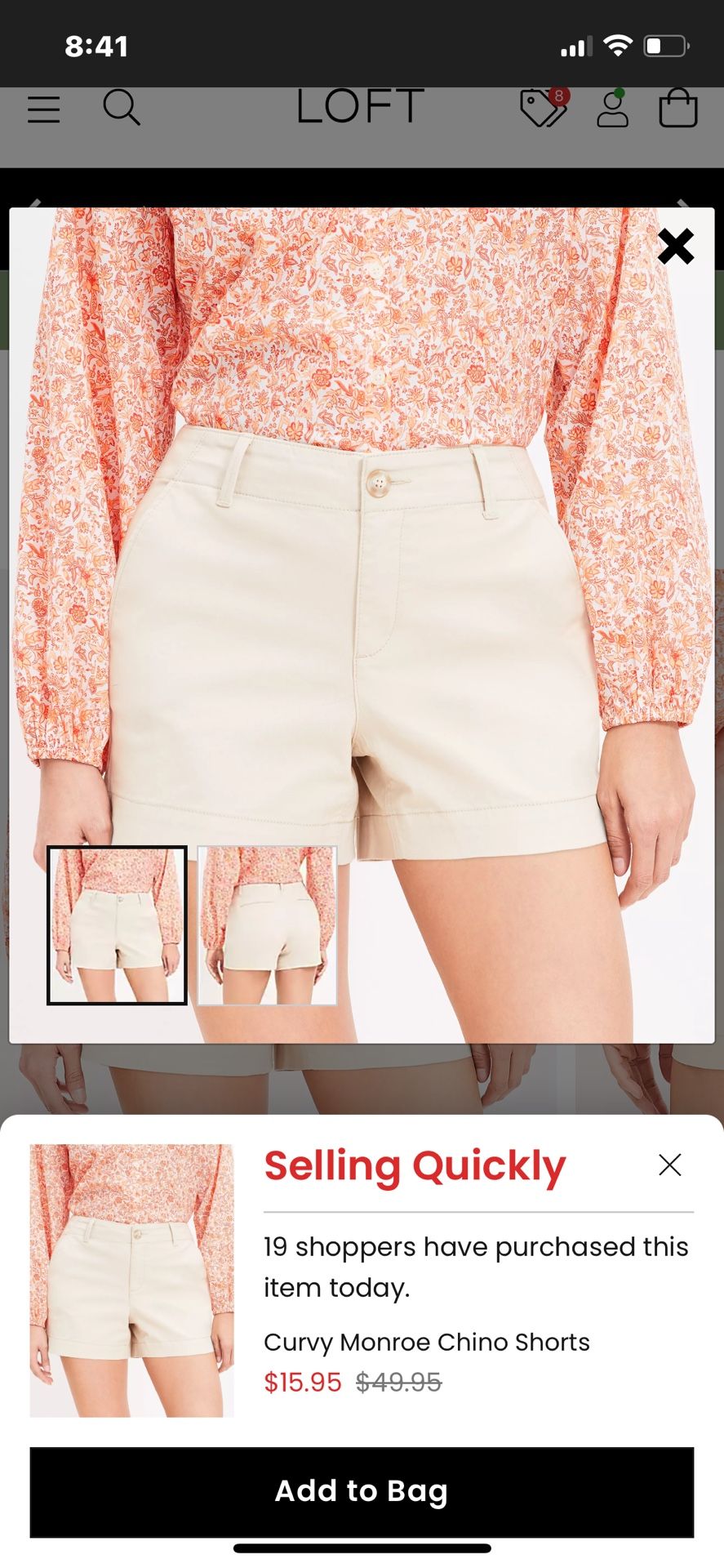The image size is (724, 1568).
Task: Tap the Wi-Fi indicator in status bar
Action: pyautogui.click(x=619, y=47)
